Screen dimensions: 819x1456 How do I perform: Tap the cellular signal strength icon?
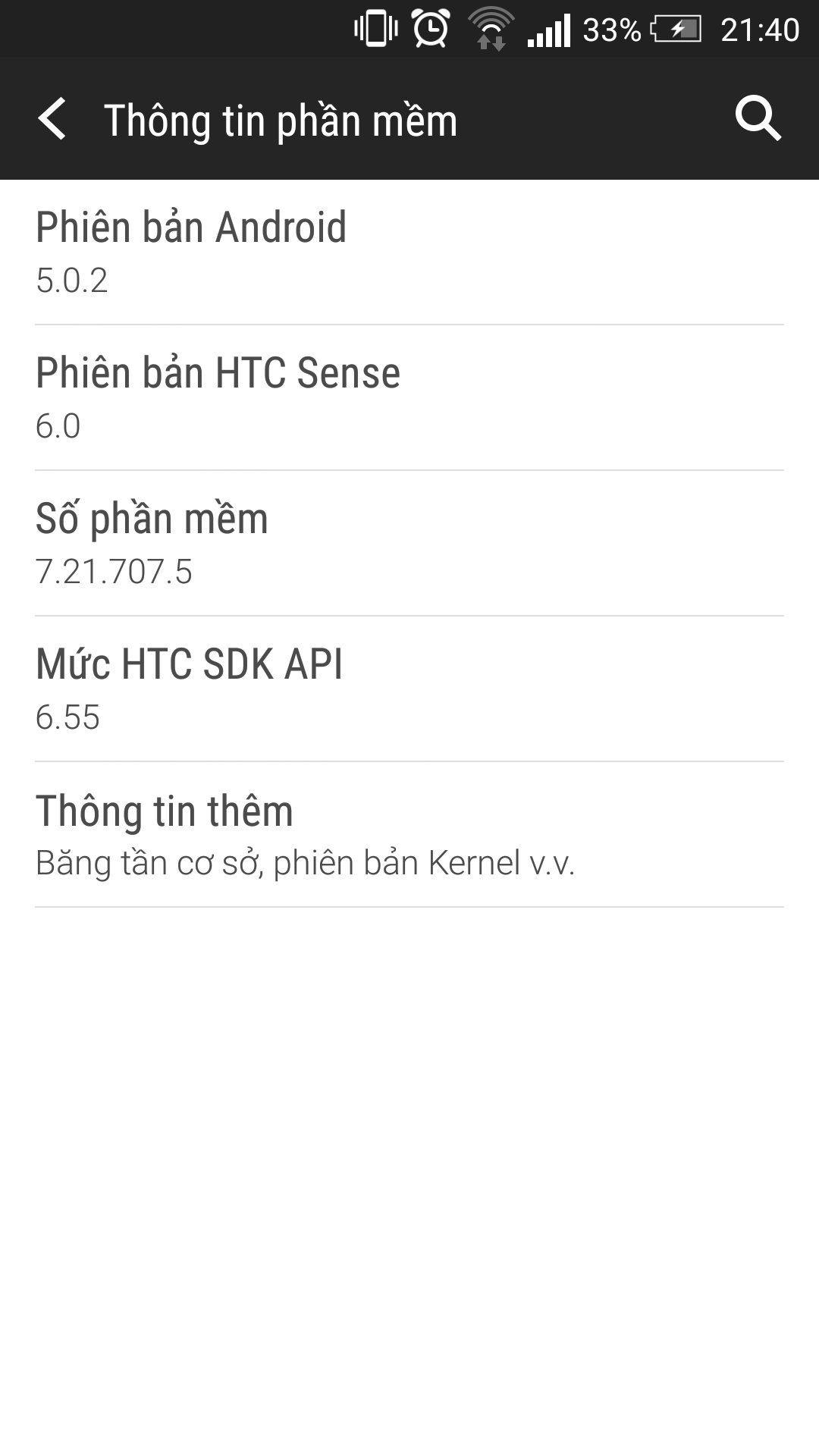tap(548, 28)
